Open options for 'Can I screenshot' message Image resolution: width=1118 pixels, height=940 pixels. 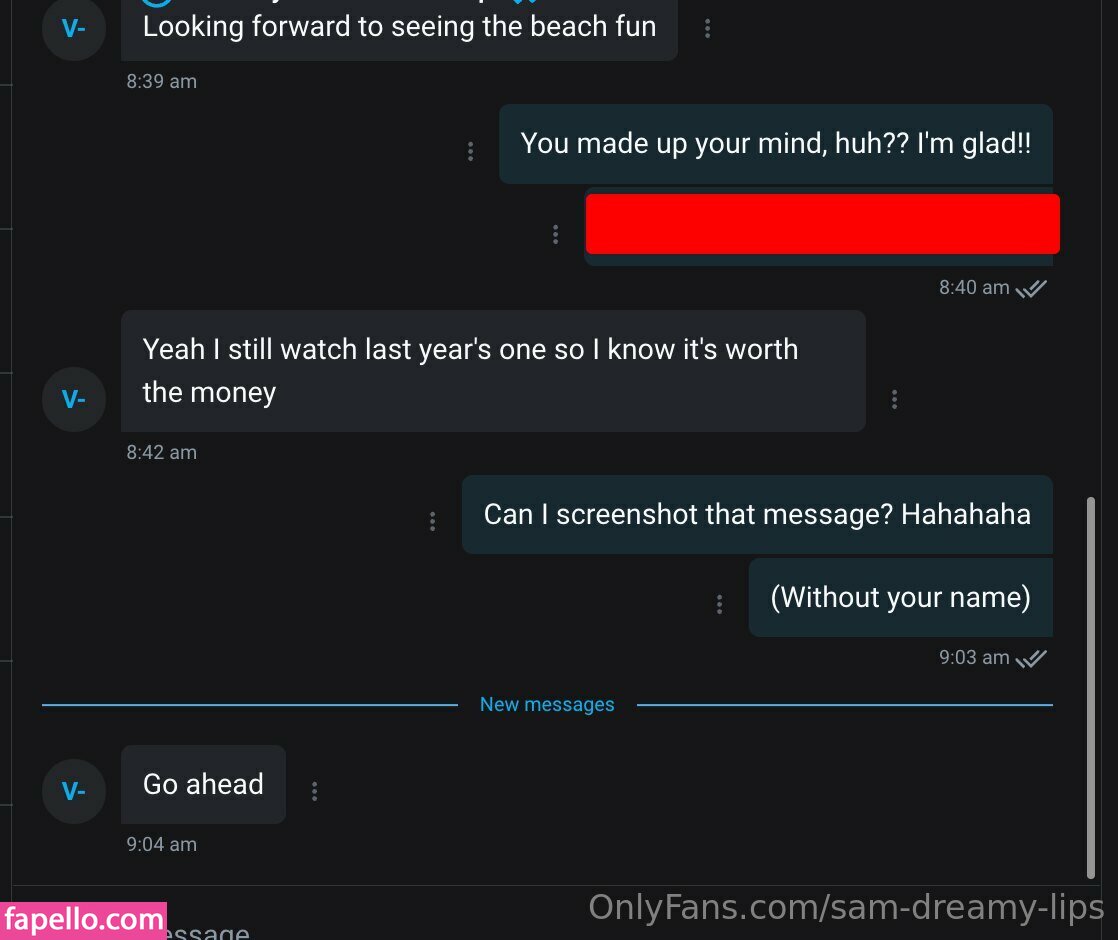click(432, 521)
